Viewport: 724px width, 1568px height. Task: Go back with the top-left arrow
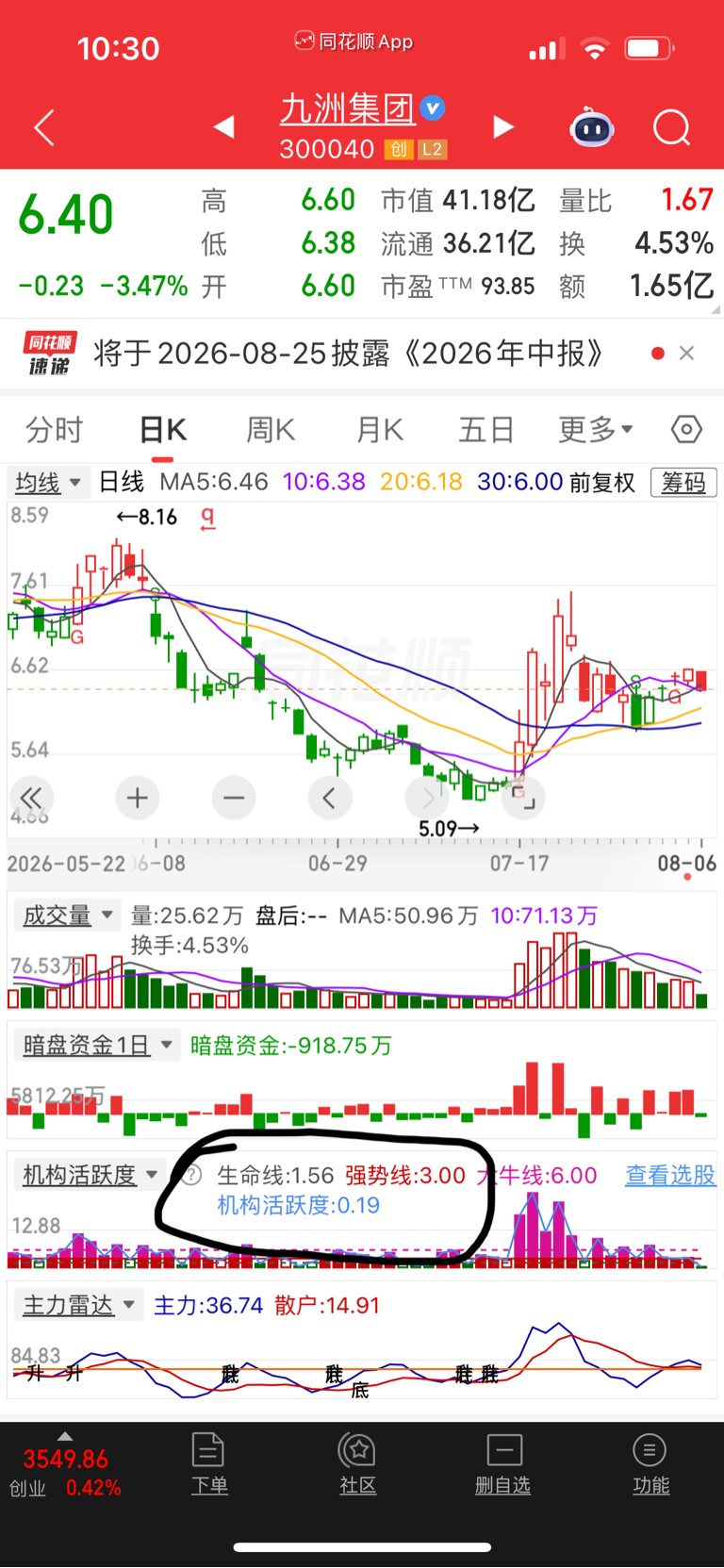(43, 127)
